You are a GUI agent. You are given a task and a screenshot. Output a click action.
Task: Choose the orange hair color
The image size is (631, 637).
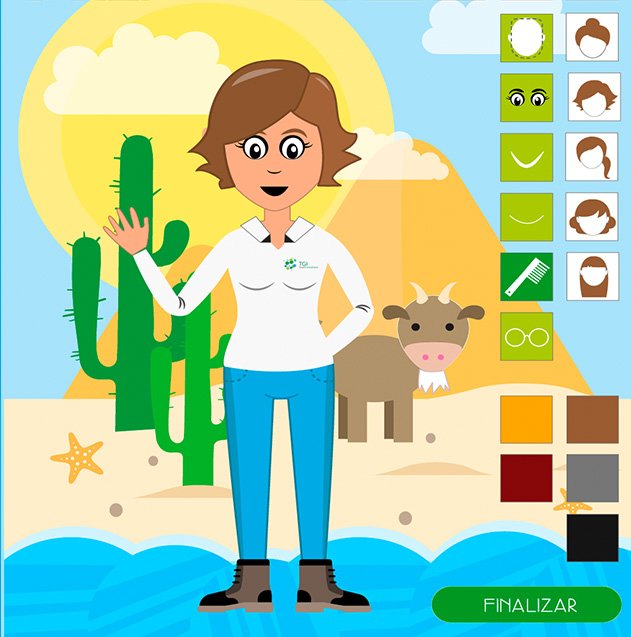coord(526,419)
